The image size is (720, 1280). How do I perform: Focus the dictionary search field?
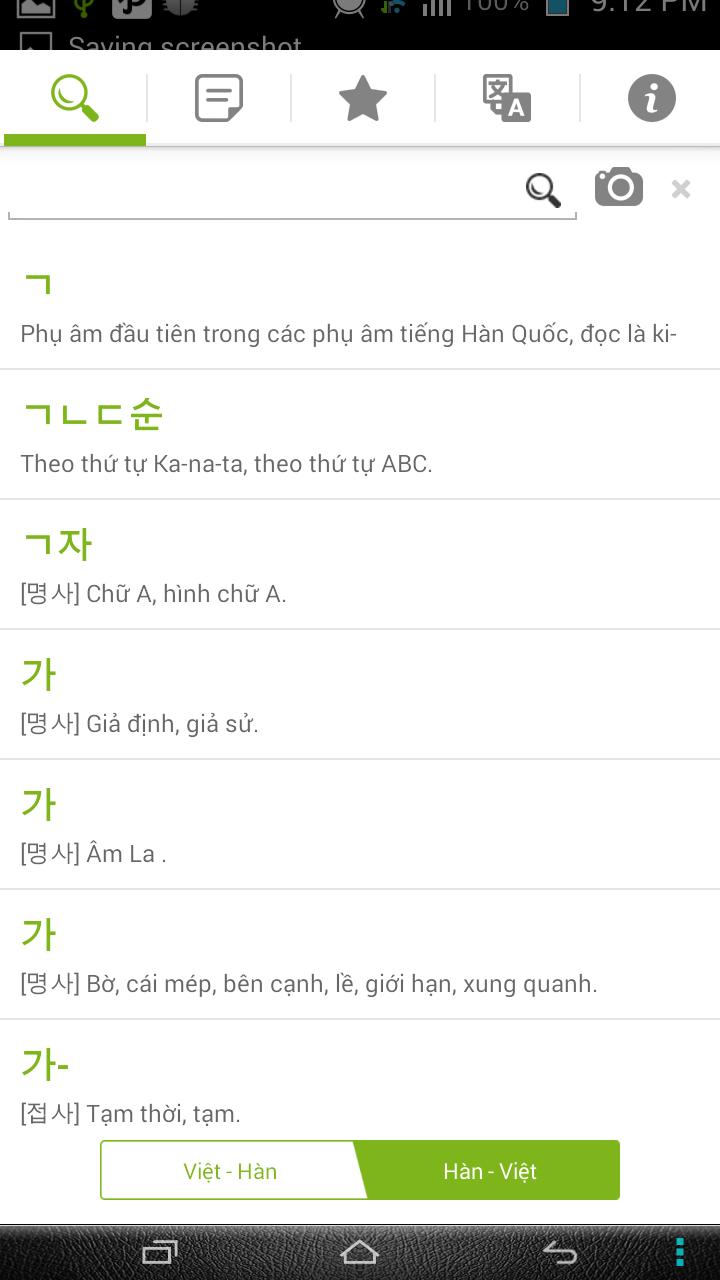point(260,190)
